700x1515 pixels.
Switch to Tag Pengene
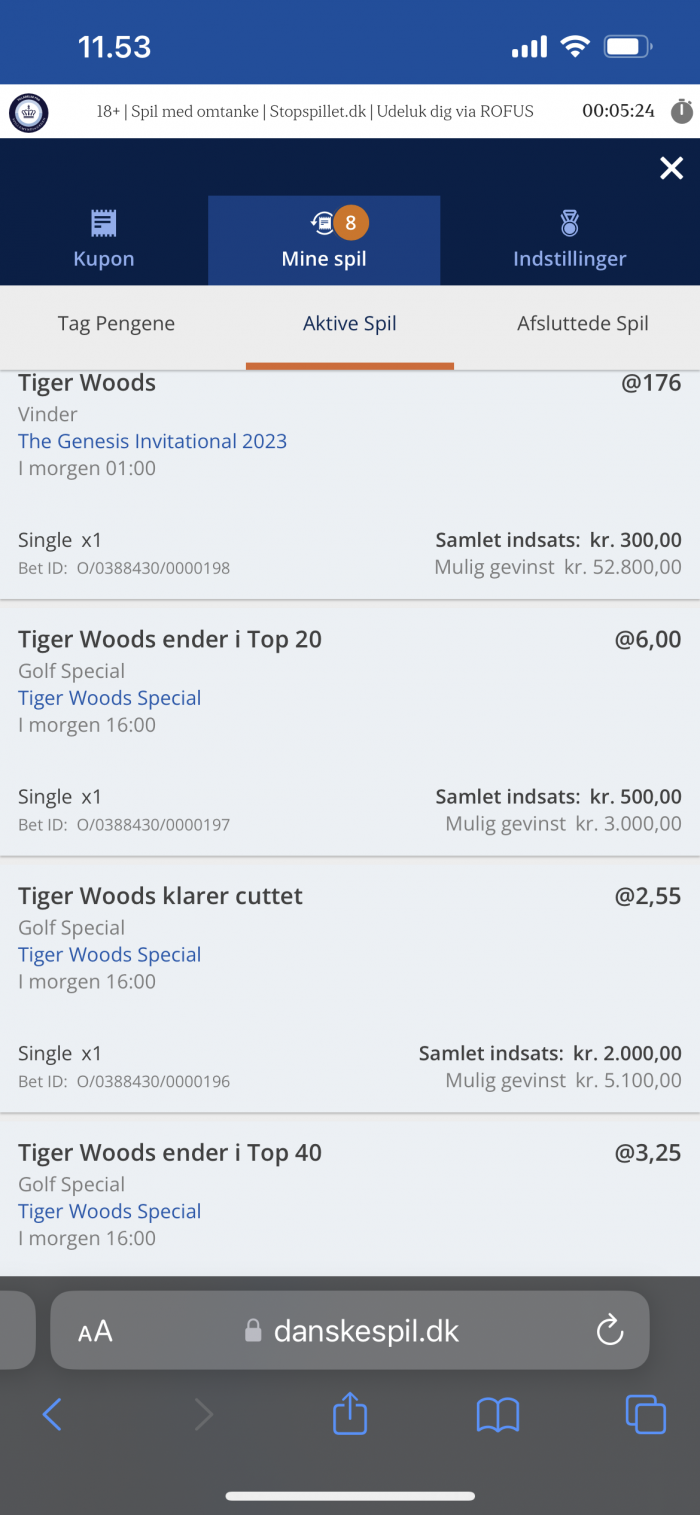116,324
